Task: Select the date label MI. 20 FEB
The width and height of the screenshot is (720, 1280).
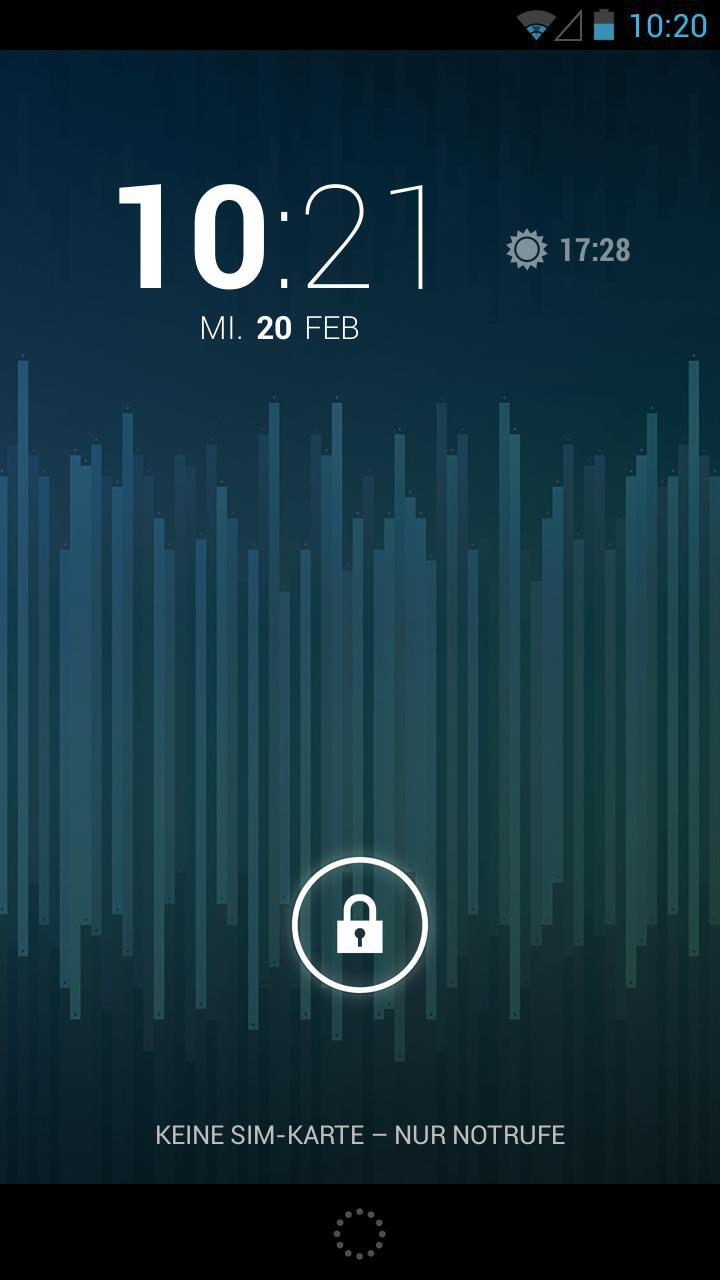Action: 278,325
